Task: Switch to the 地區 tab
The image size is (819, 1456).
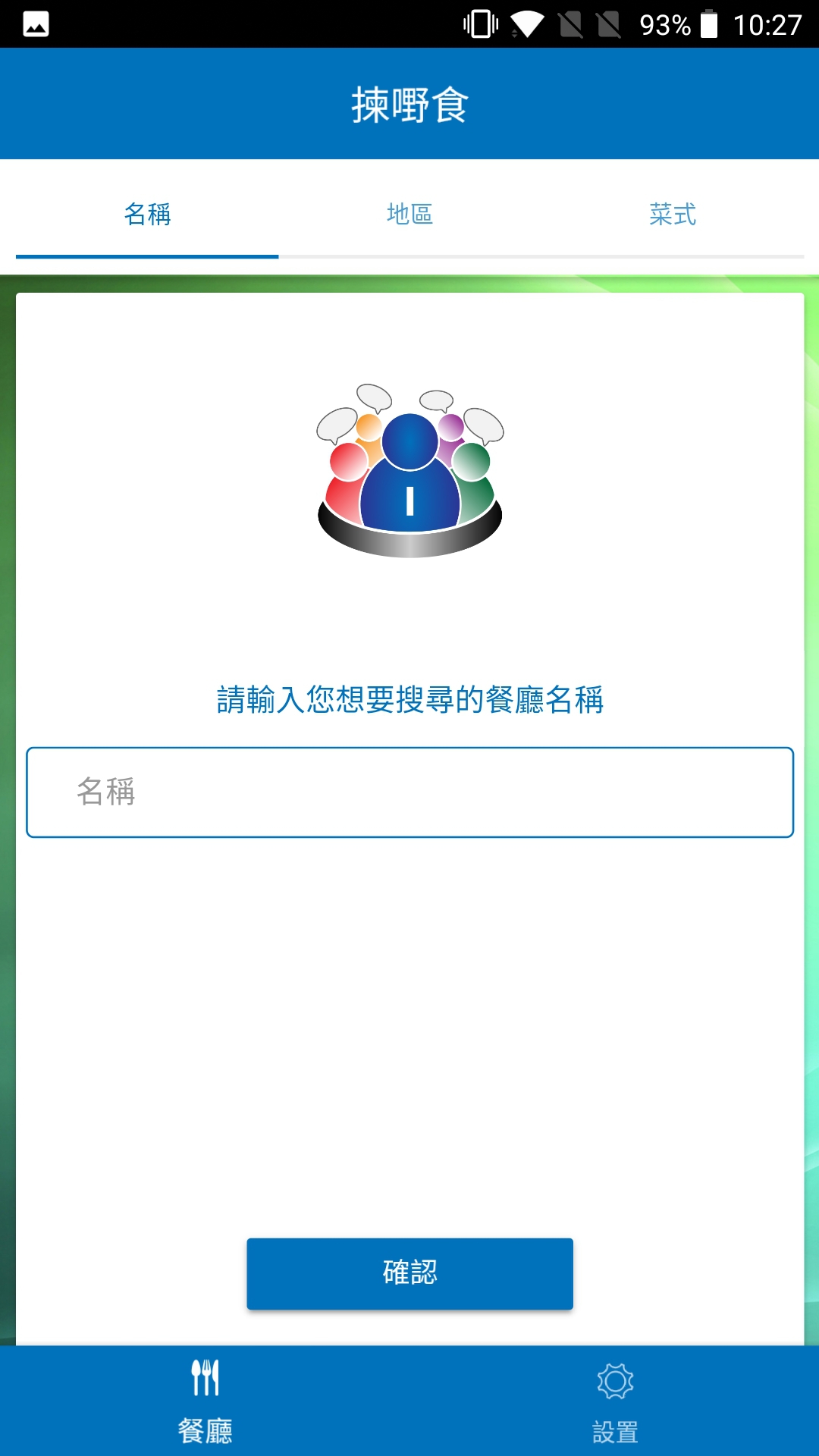Action: click(x=409, y=215)
